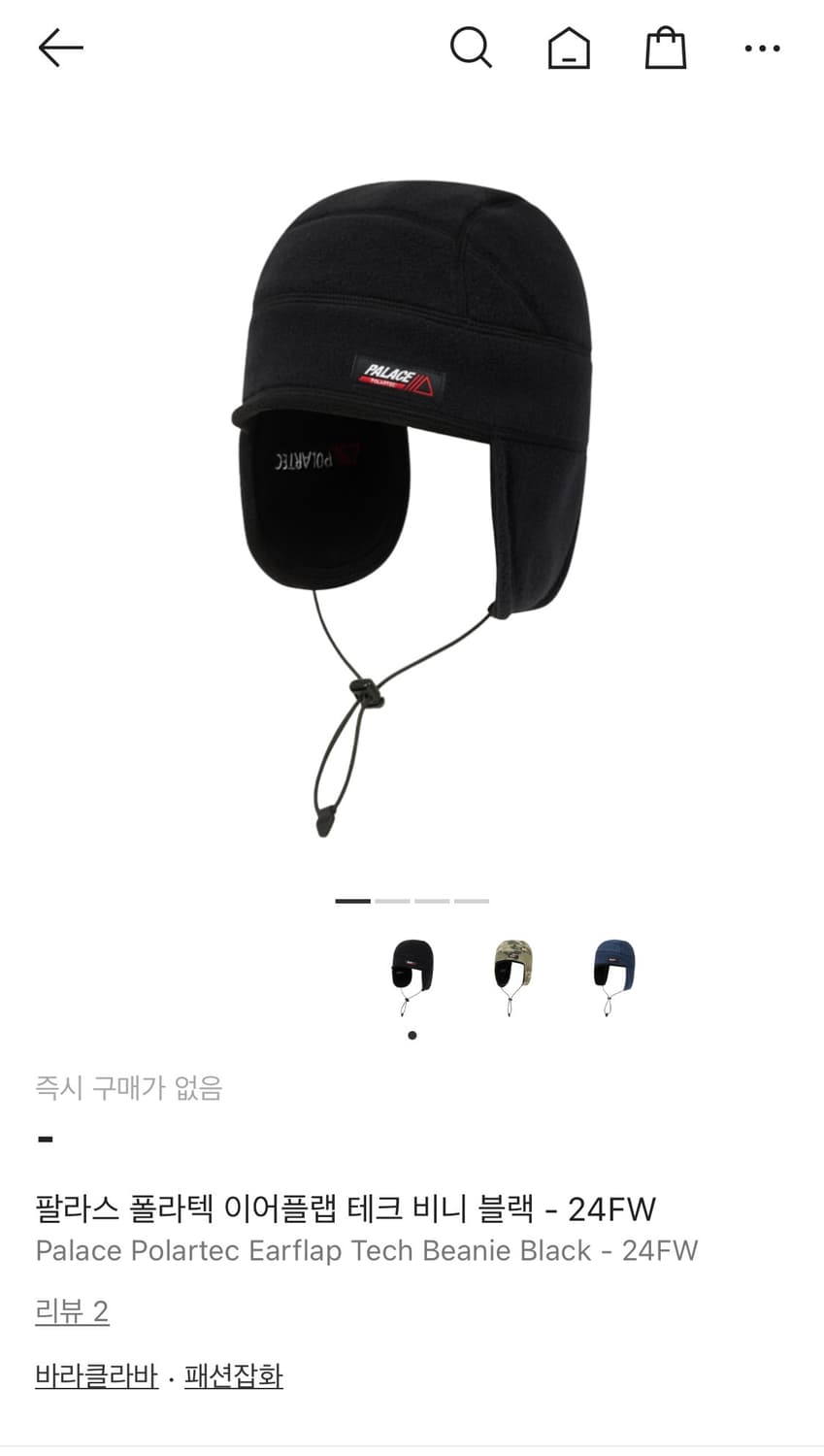
Task: Tap the 즉시 구매가 없음 price label
Action: [x=129, y=1089]
